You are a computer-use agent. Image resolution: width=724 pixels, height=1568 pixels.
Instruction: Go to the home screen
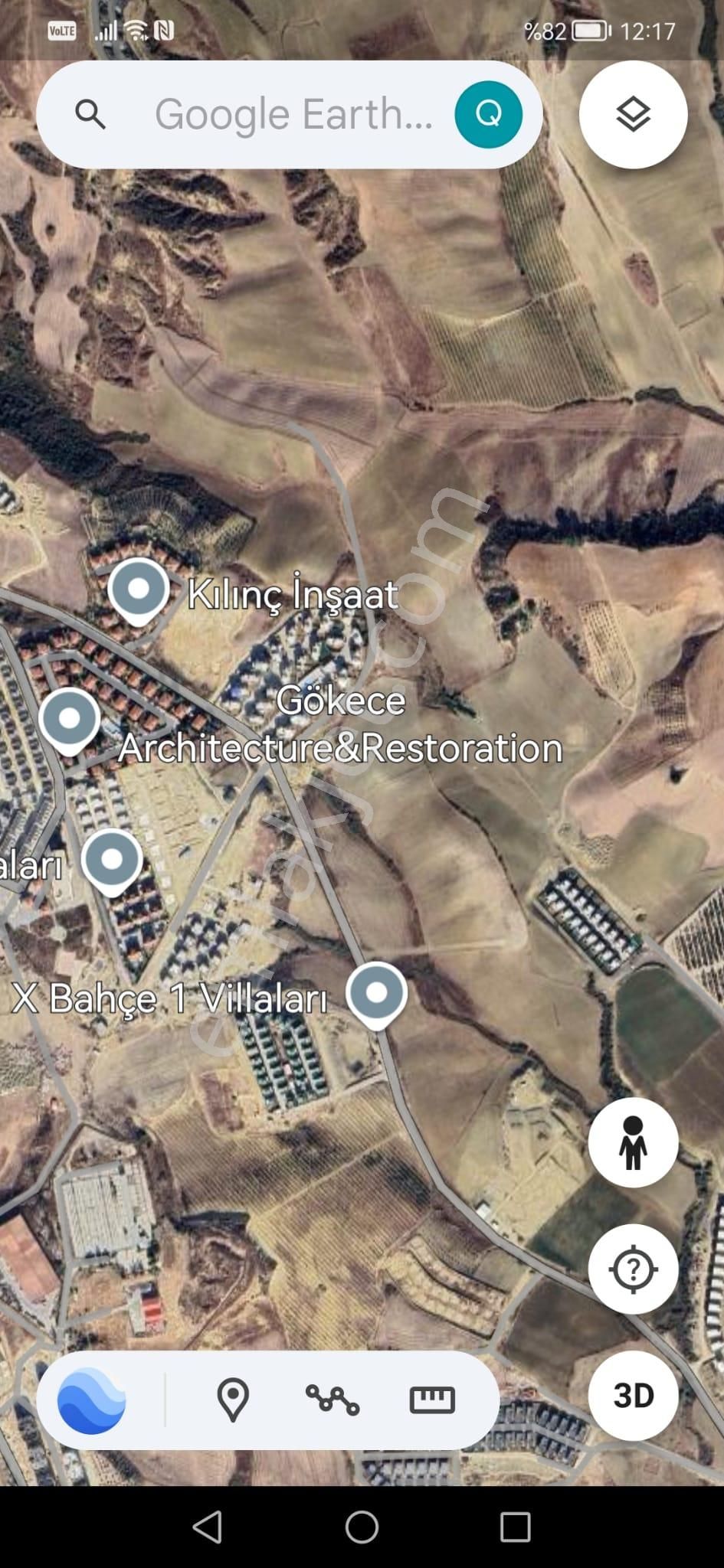click(x=362, y=1527)
